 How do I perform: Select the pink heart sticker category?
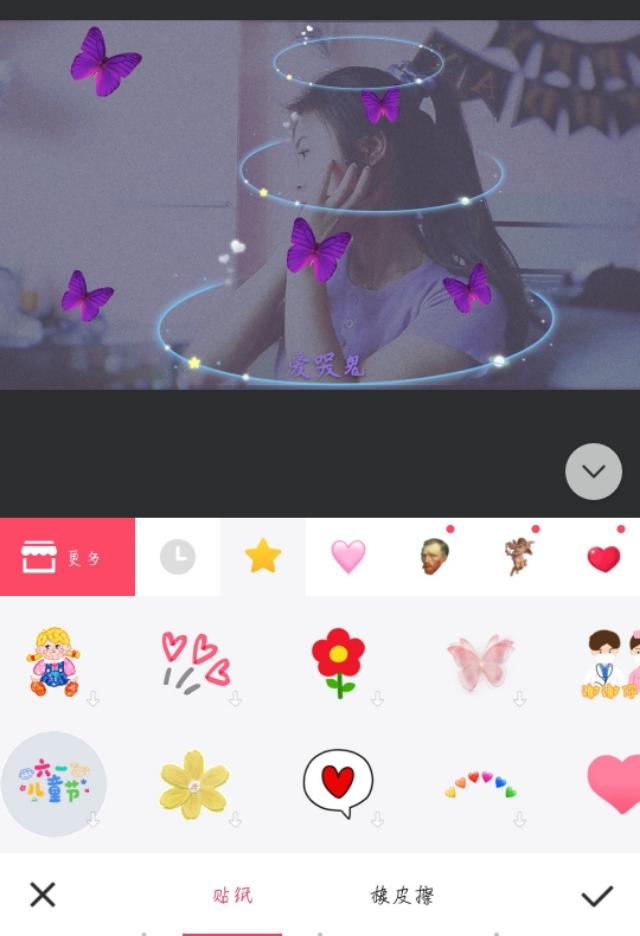348,557
